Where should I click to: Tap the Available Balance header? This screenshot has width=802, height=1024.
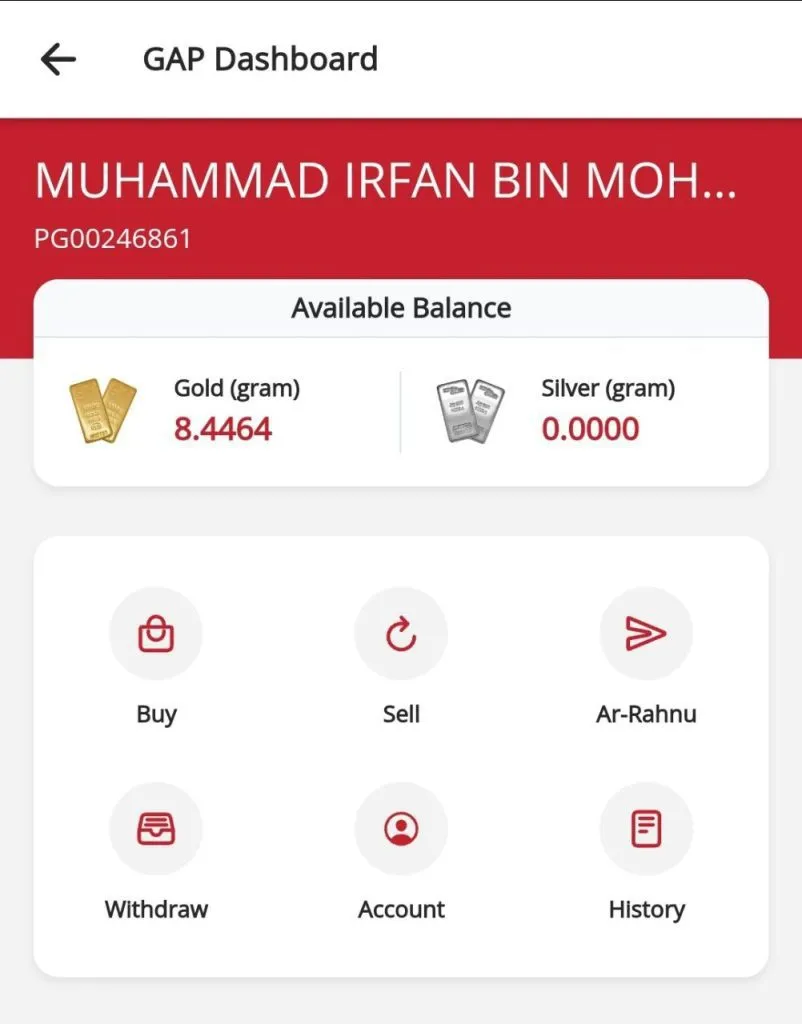[x=400, y=307]
